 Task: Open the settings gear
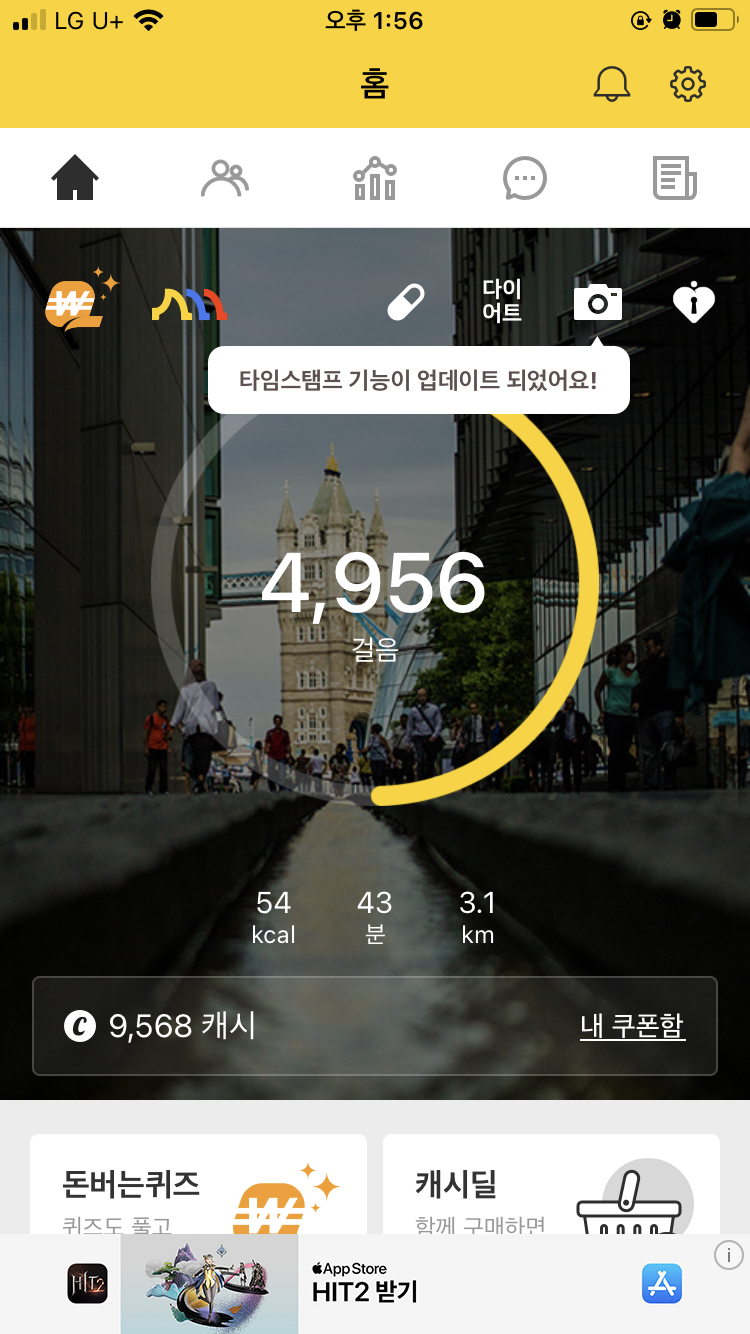687,84
